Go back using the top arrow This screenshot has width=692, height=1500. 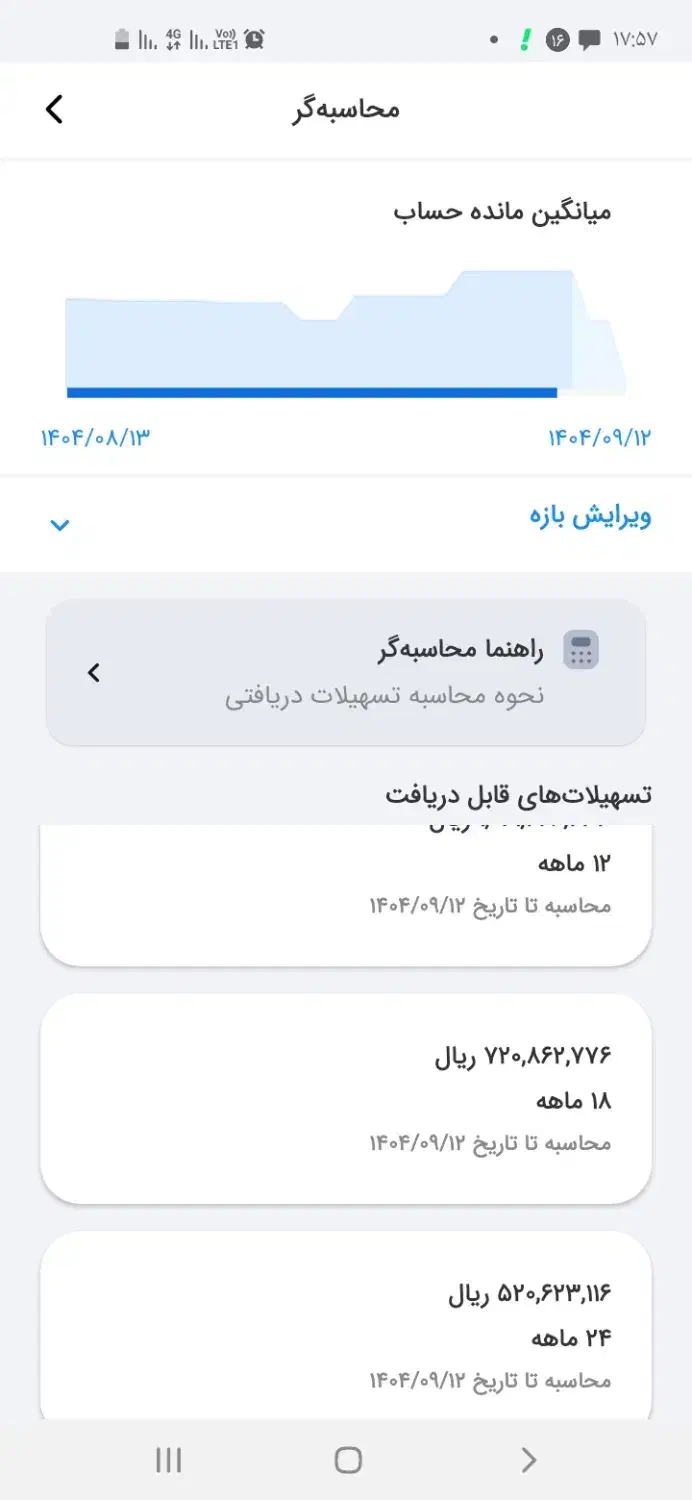tap(54, 110)
